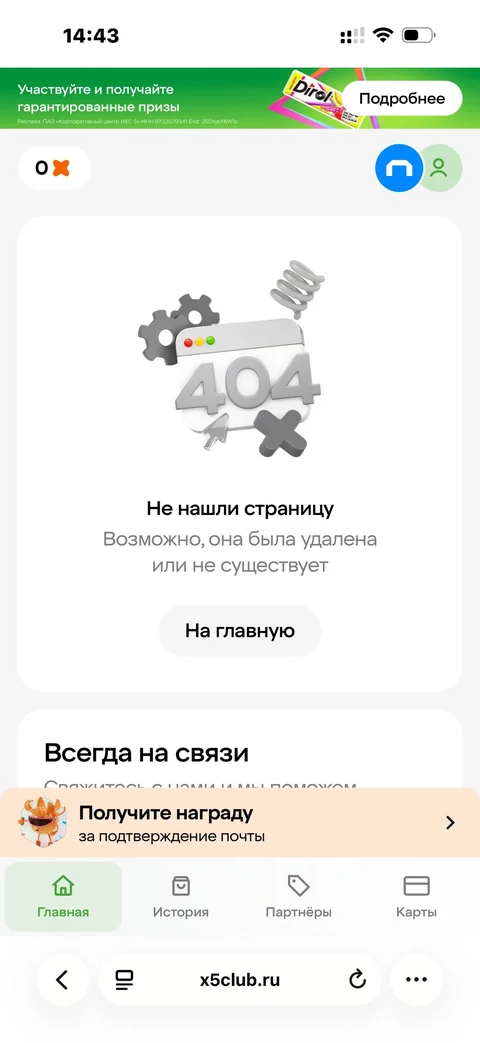Open the Получите награду email confirmation banner
The width and height of the screenshot is (480, 1043).
[x=240, y=823]
